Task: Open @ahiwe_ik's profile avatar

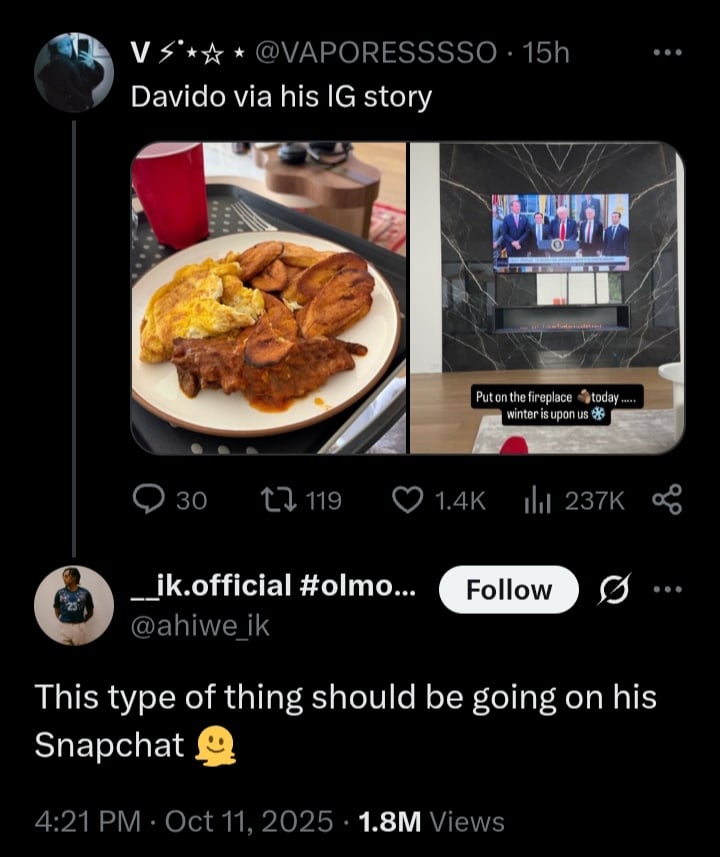Action: click(73, 604)
